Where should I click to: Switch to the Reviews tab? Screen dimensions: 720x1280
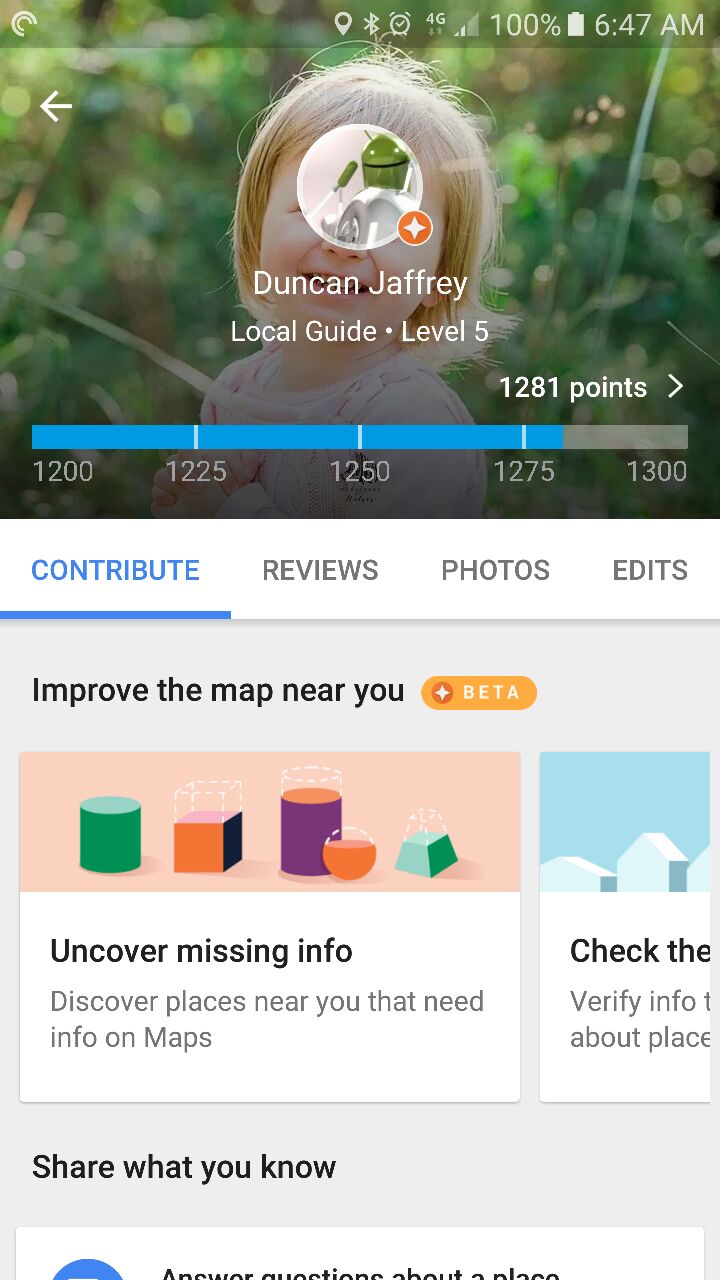point(320,570)
